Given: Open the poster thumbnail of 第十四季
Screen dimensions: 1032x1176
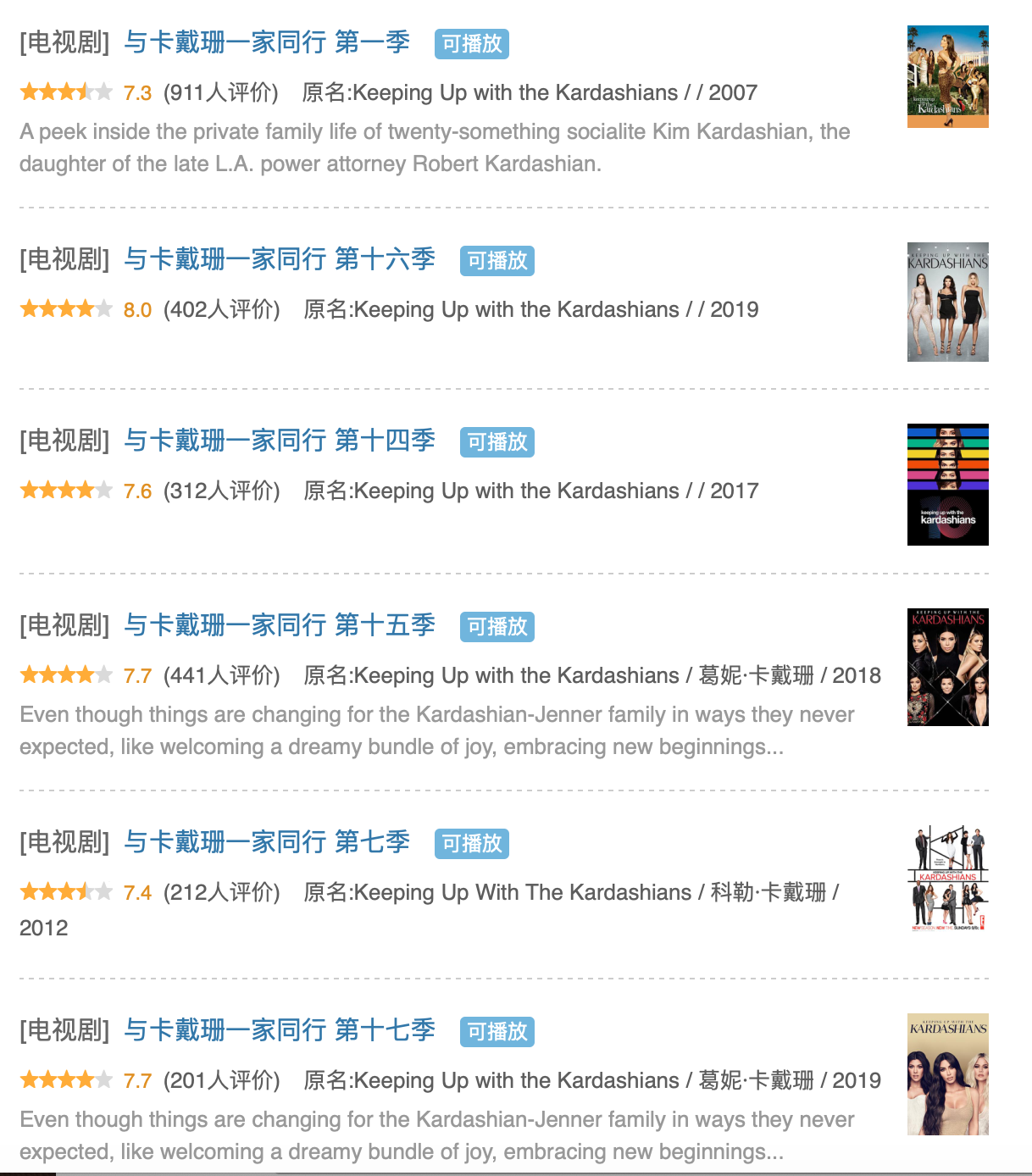Looking at the screenshot, I should click(x=947, y=485).
